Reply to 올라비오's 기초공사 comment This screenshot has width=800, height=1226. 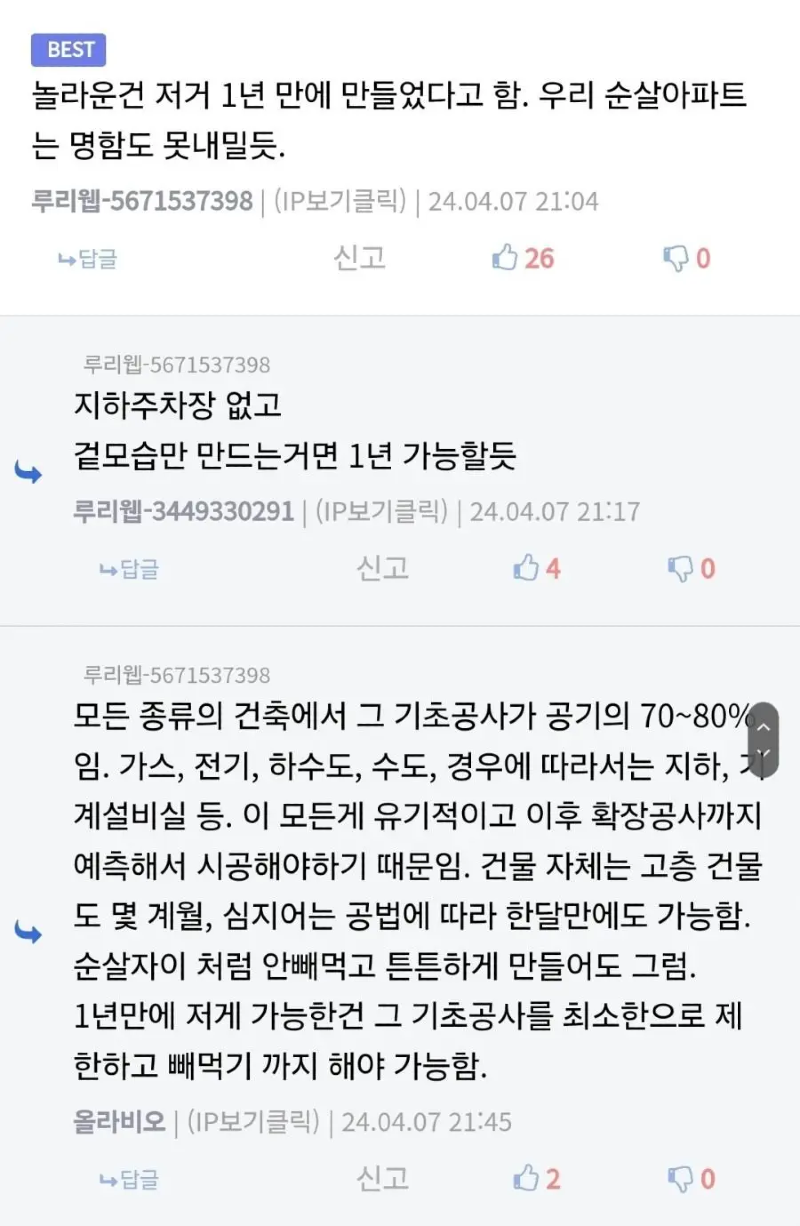point(129,1180)
